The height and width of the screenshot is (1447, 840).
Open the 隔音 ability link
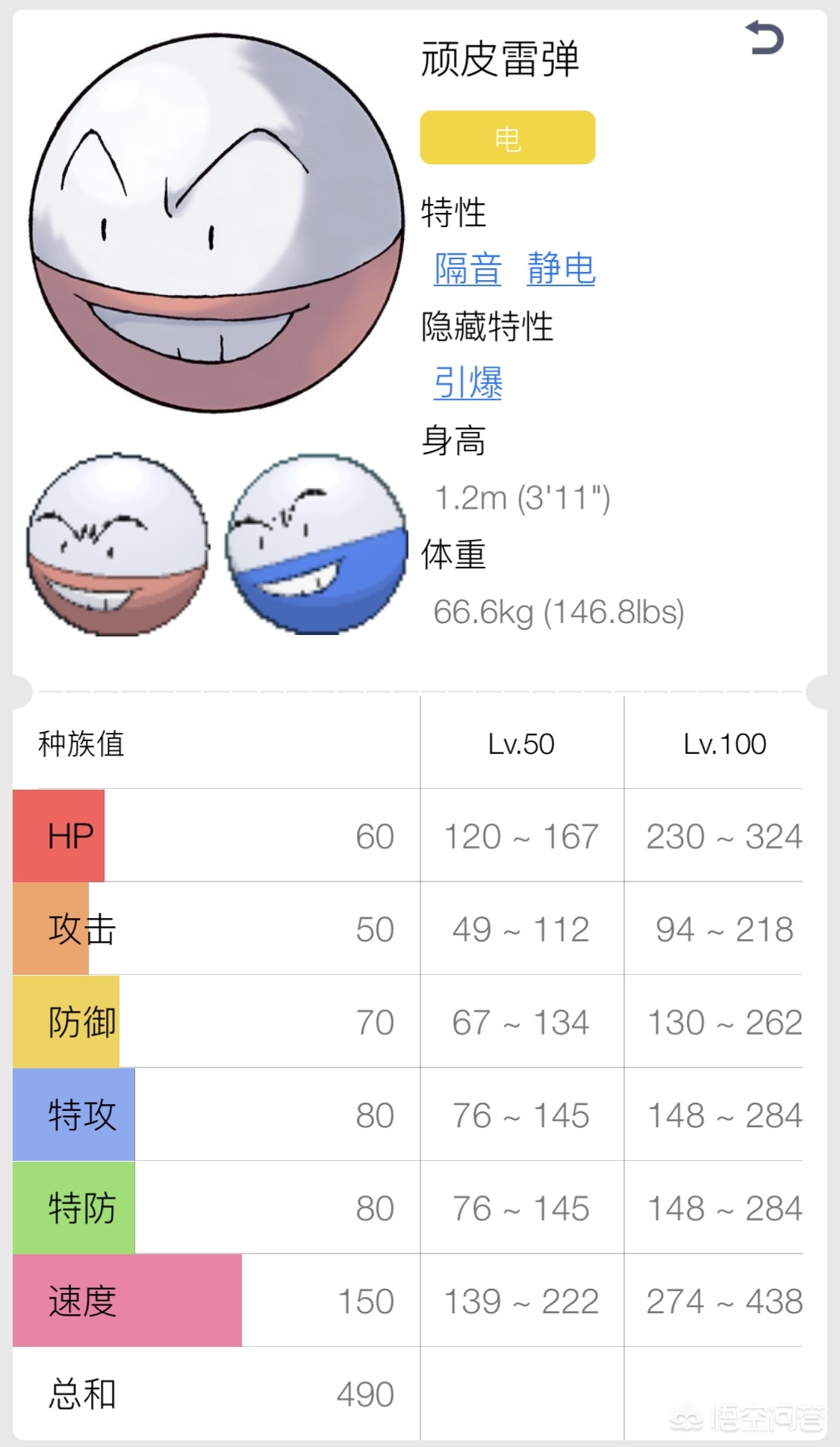point(467,269)
